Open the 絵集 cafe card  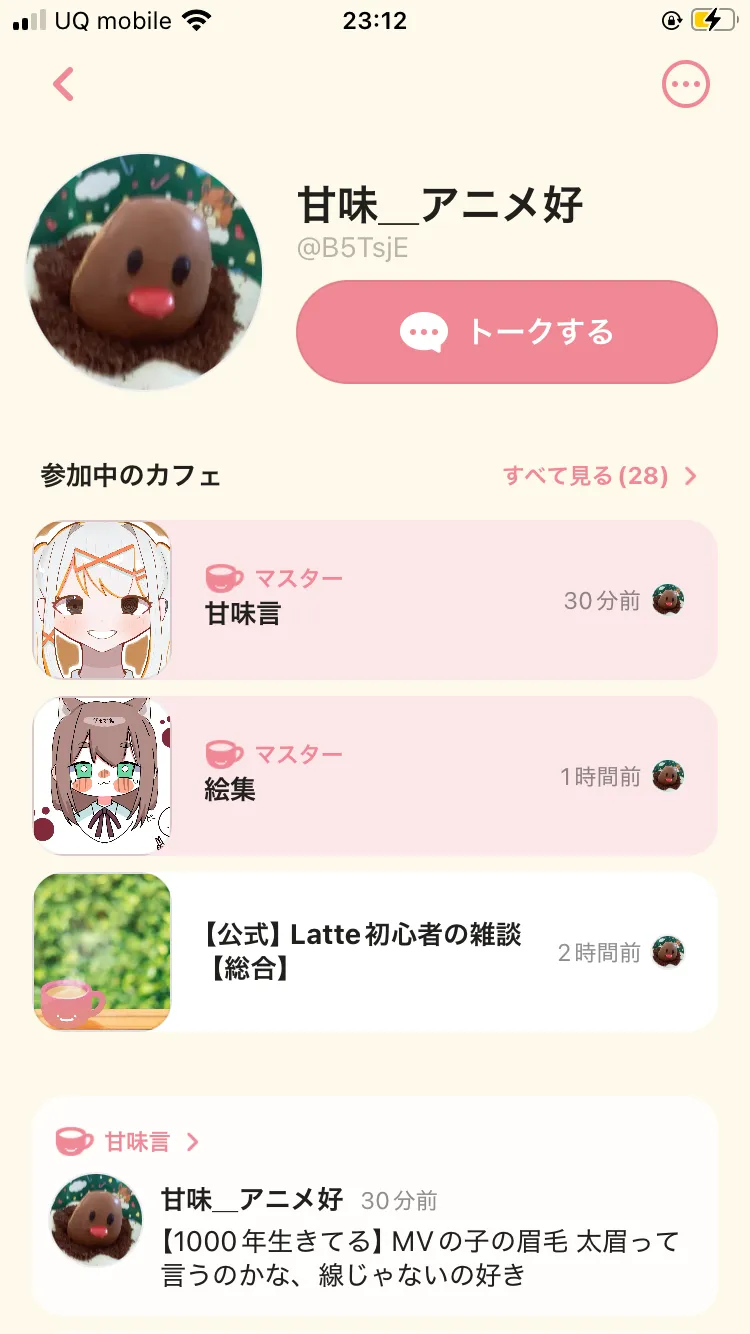tap(375, 776)
